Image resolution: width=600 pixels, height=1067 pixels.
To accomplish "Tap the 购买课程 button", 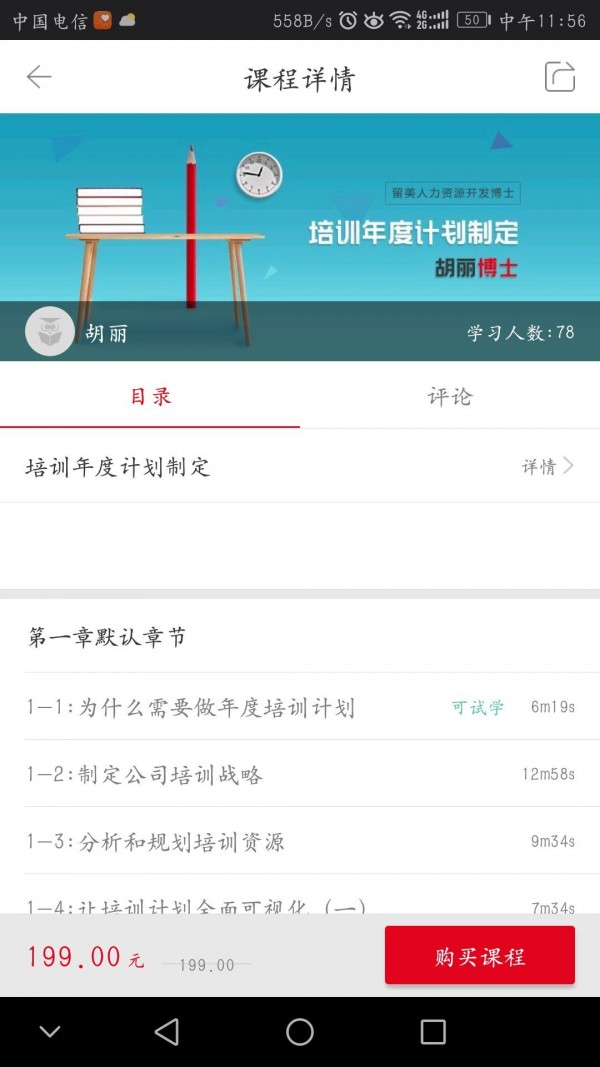I will (479, 956).
